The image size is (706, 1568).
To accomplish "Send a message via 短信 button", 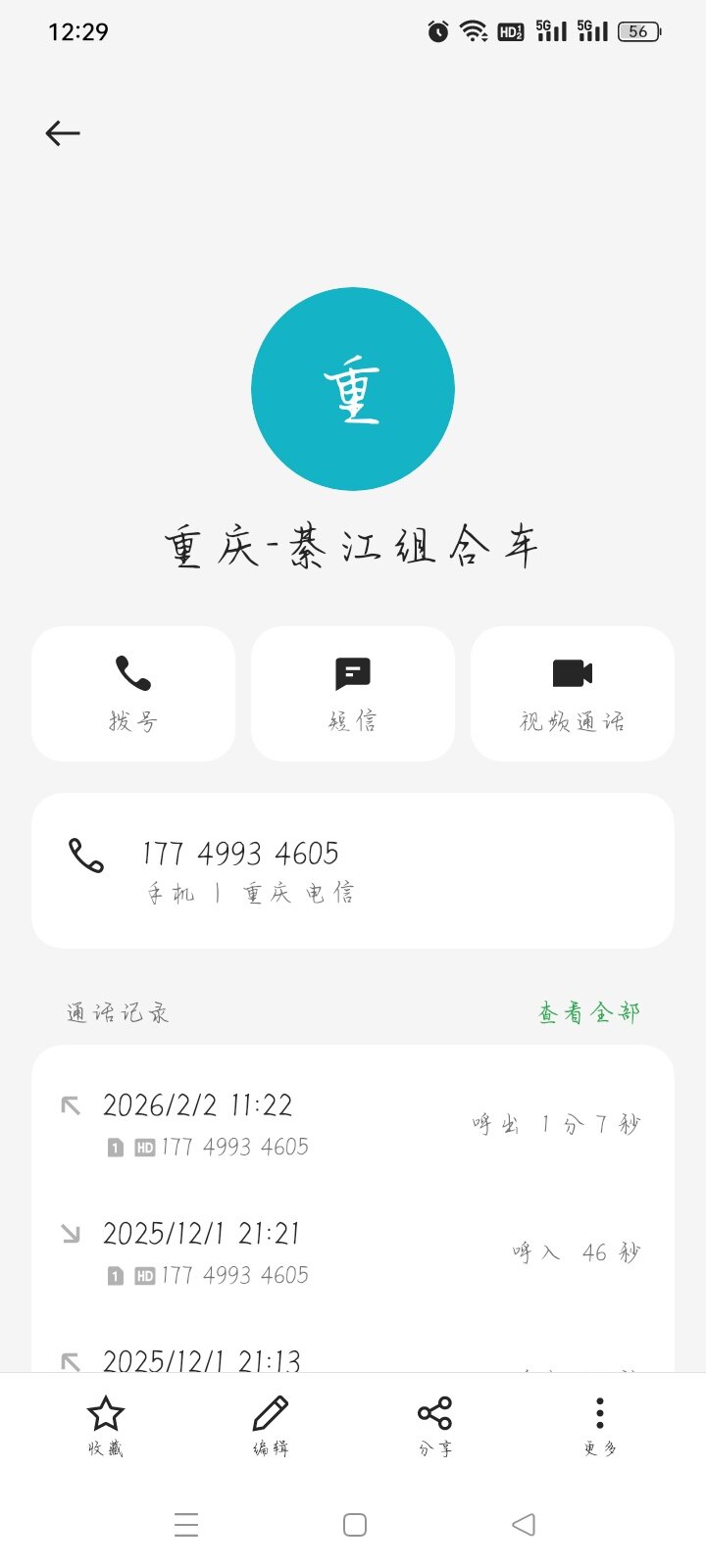I will pos(353,693).
